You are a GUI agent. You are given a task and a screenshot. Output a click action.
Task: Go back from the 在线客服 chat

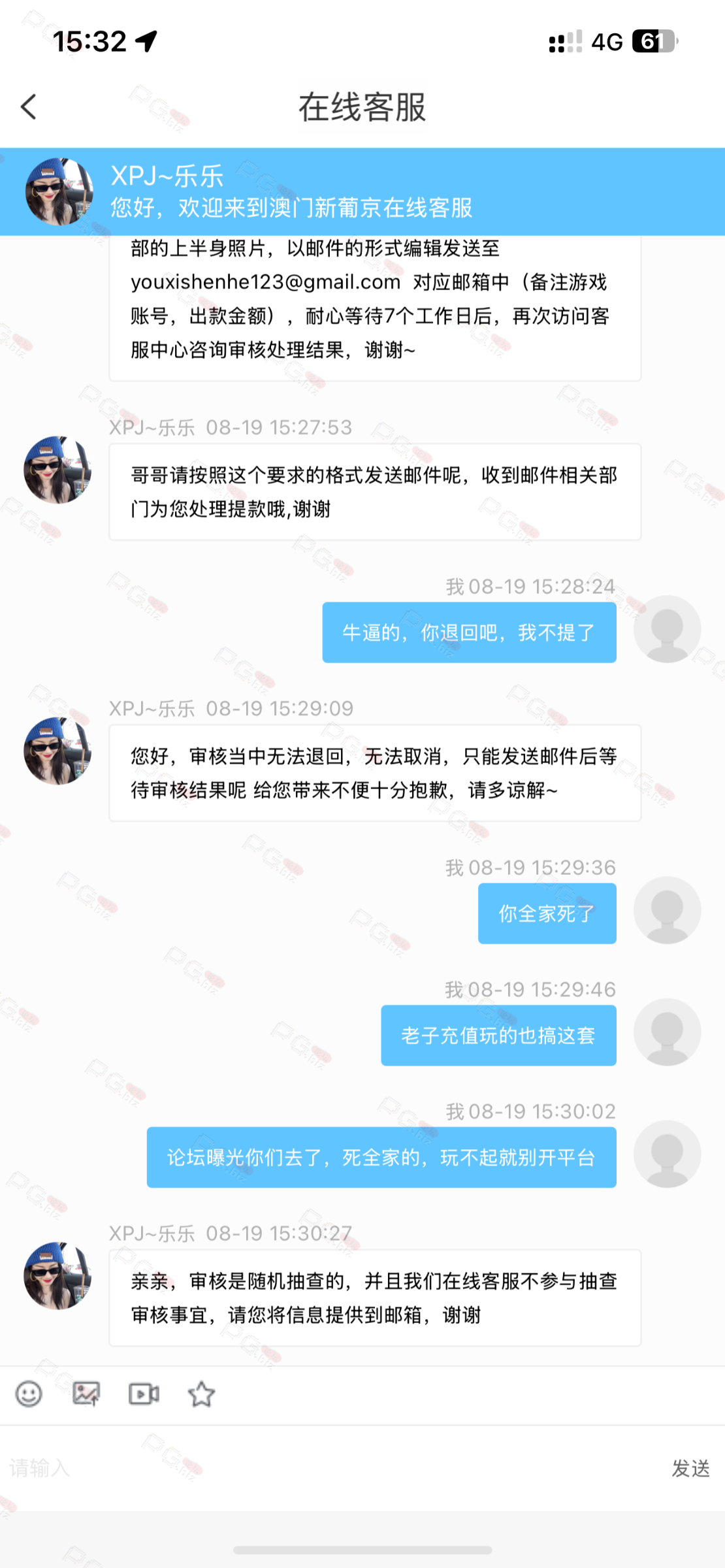[x=29, y=107]
